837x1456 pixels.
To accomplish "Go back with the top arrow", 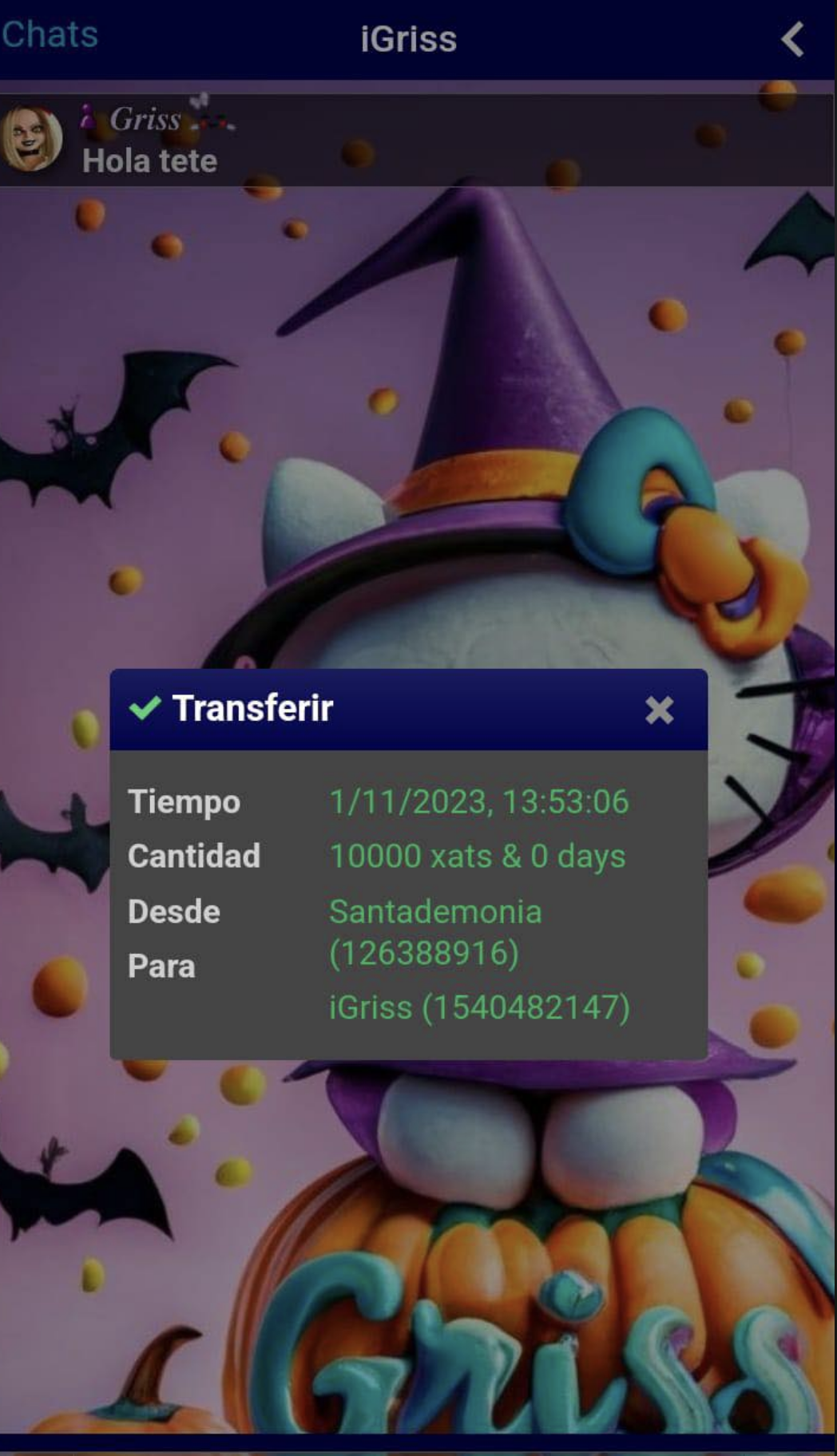I will pyautogui.click(x=792, y=39).
